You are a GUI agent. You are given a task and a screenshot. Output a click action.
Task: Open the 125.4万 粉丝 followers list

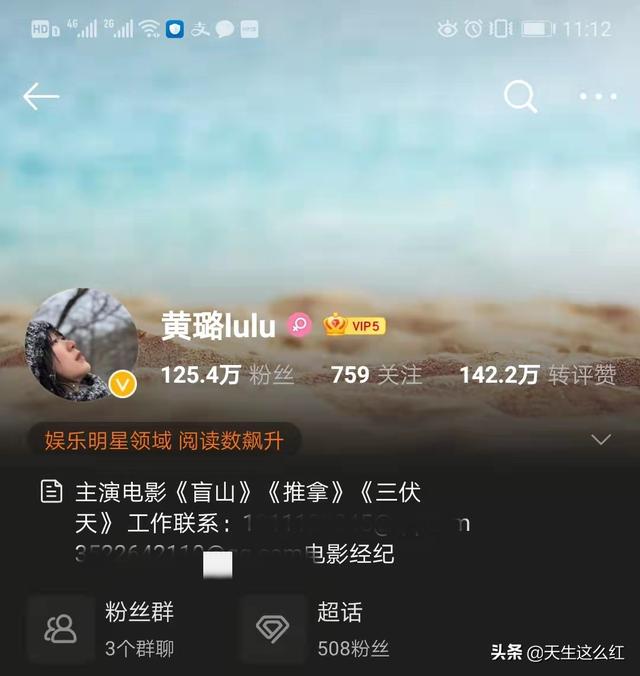click(228, 376)
